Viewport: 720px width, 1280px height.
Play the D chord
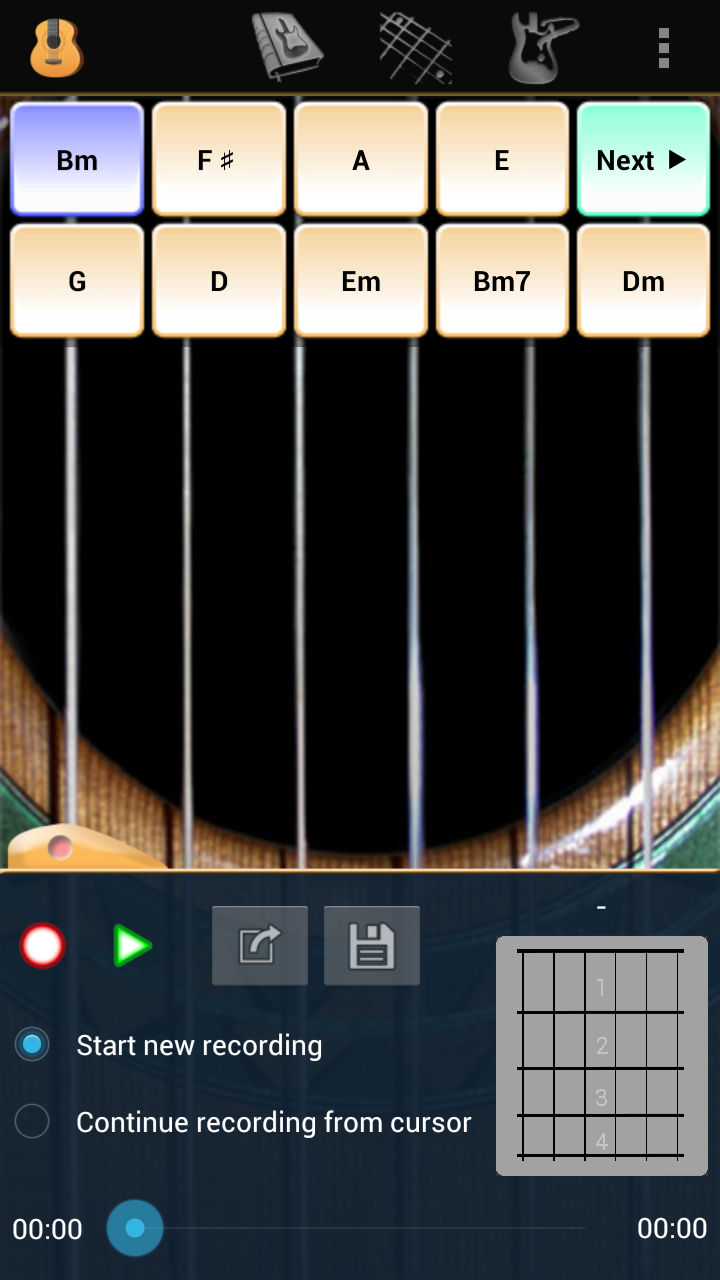click(219, 281)
